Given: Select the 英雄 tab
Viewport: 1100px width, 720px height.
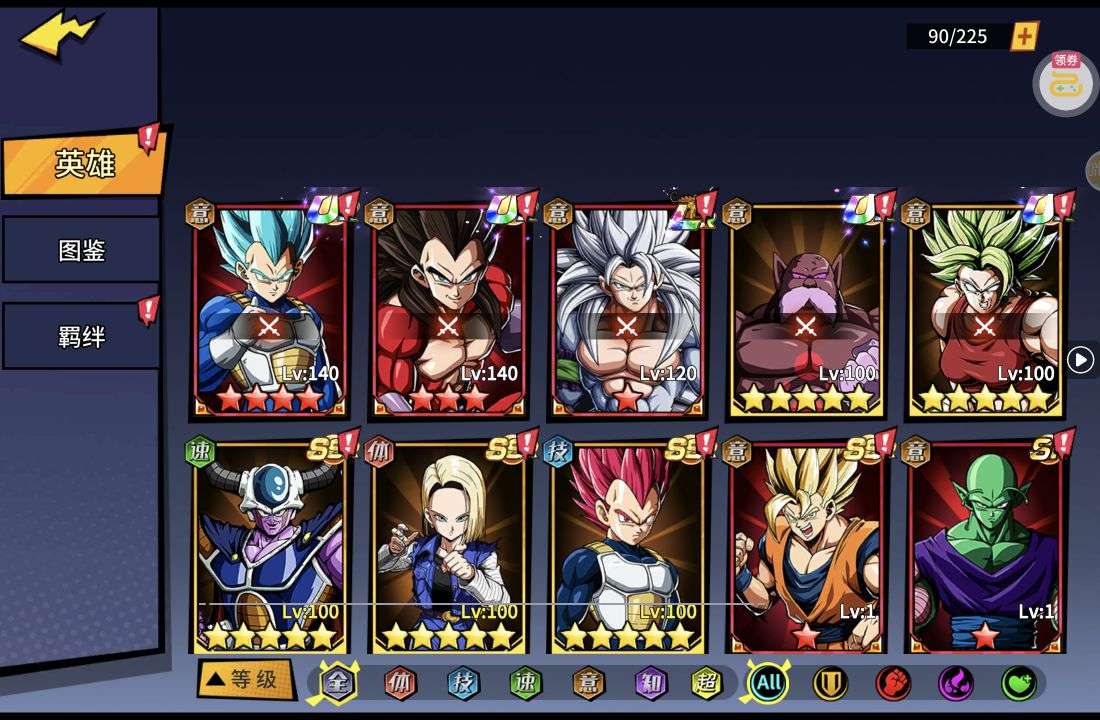Looking at the screenshot, I should 84,164.
